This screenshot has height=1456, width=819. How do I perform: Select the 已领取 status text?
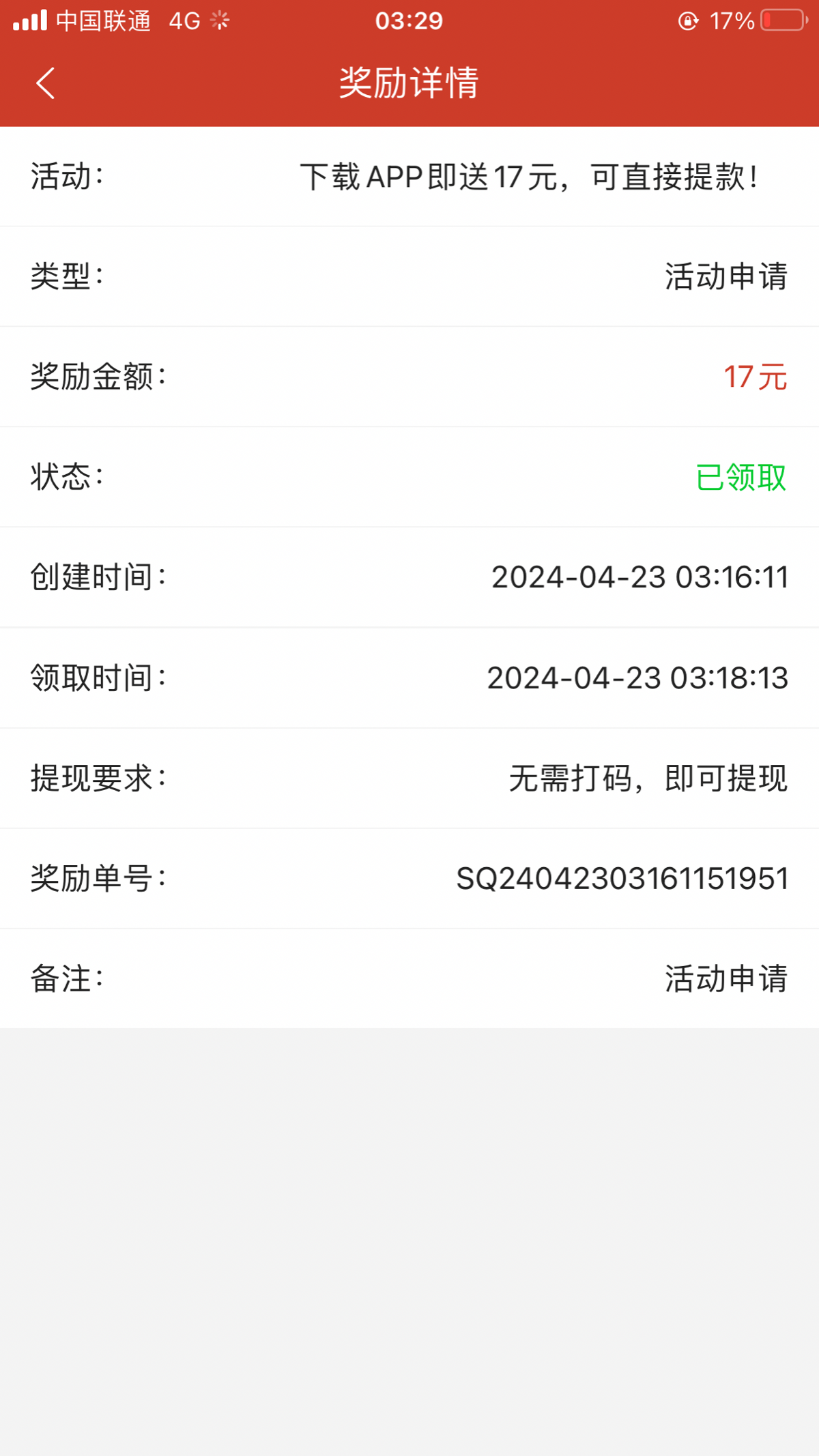741,477
